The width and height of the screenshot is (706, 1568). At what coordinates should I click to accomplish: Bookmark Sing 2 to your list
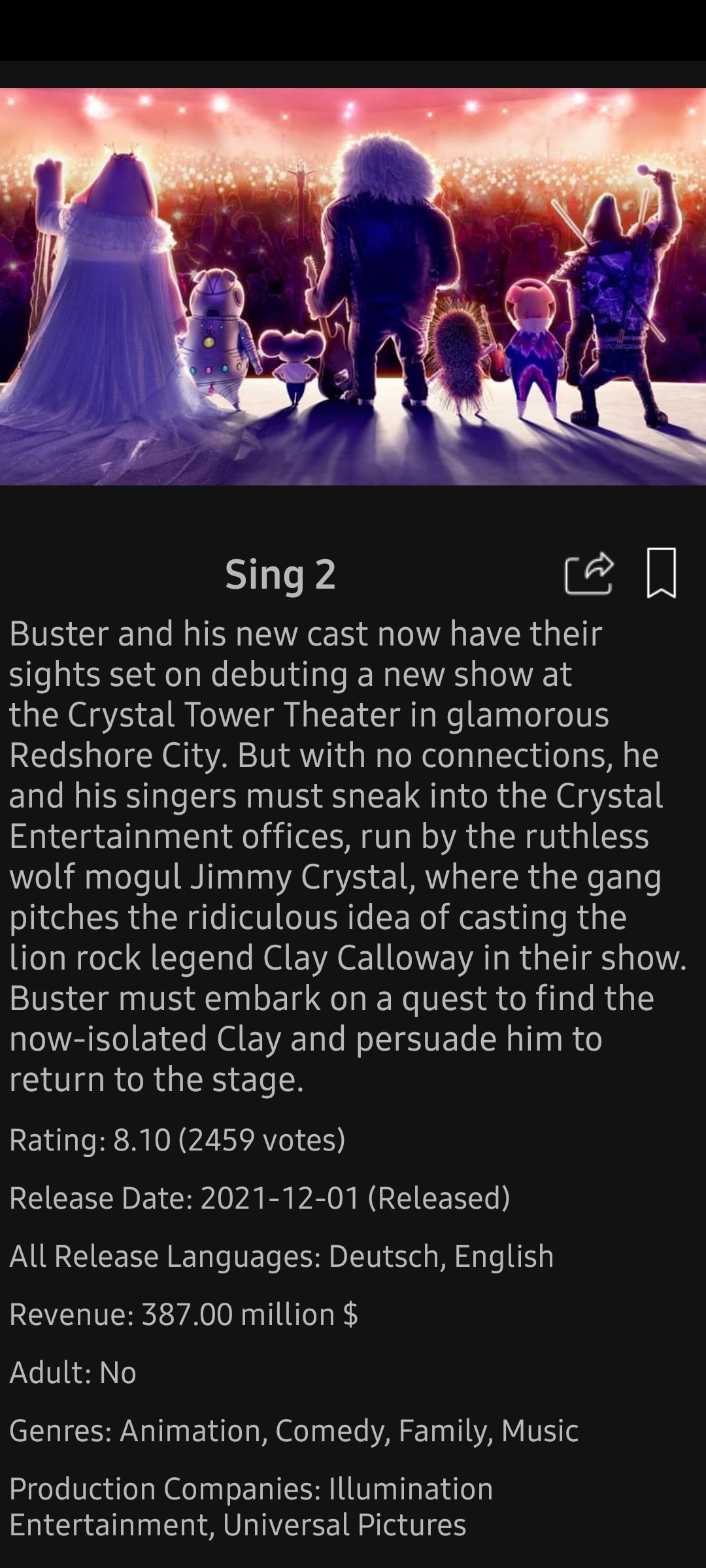(661, 573)
